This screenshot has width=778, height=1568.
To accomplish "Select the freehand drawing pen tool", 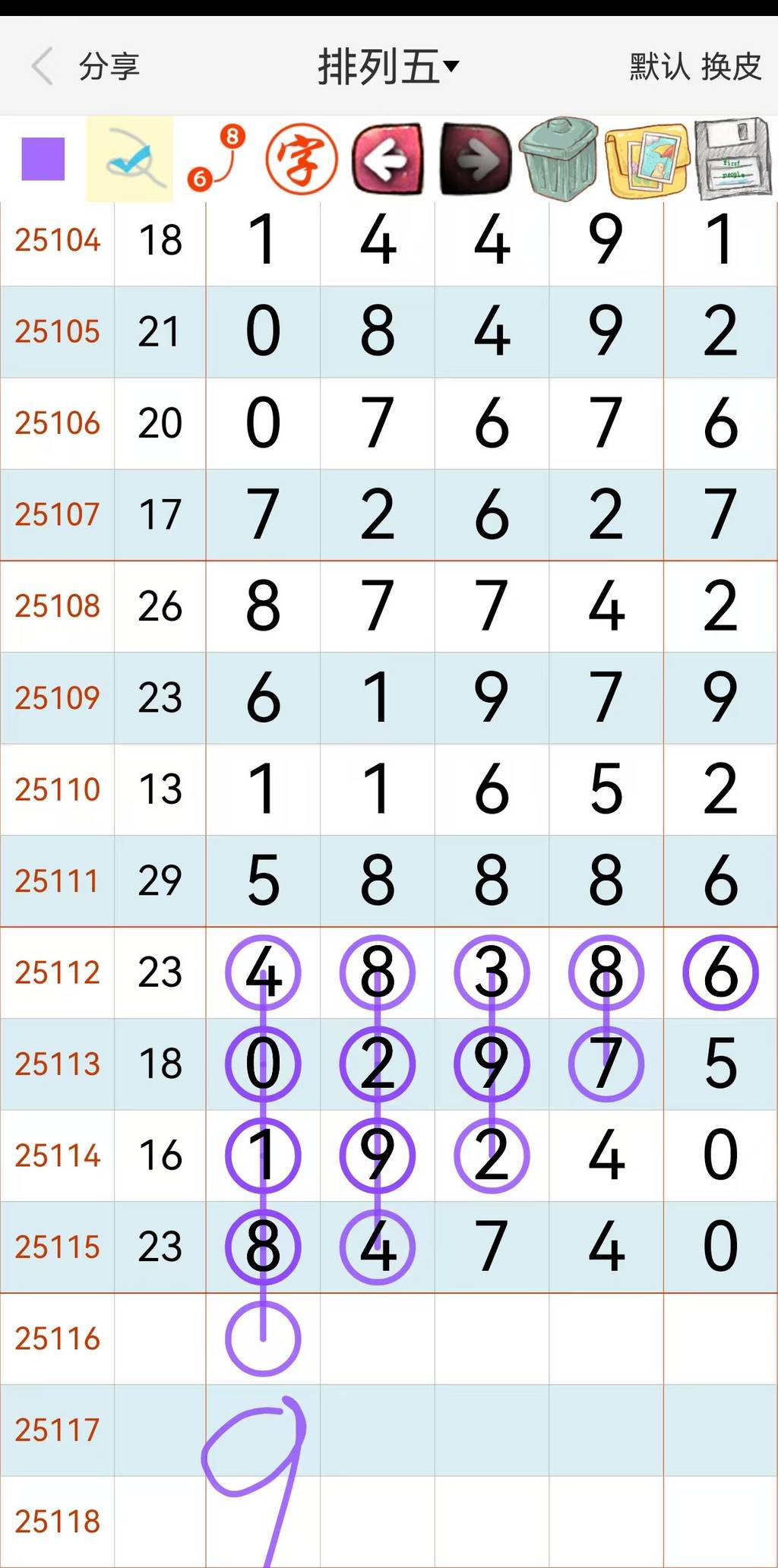I will (130, 159).
